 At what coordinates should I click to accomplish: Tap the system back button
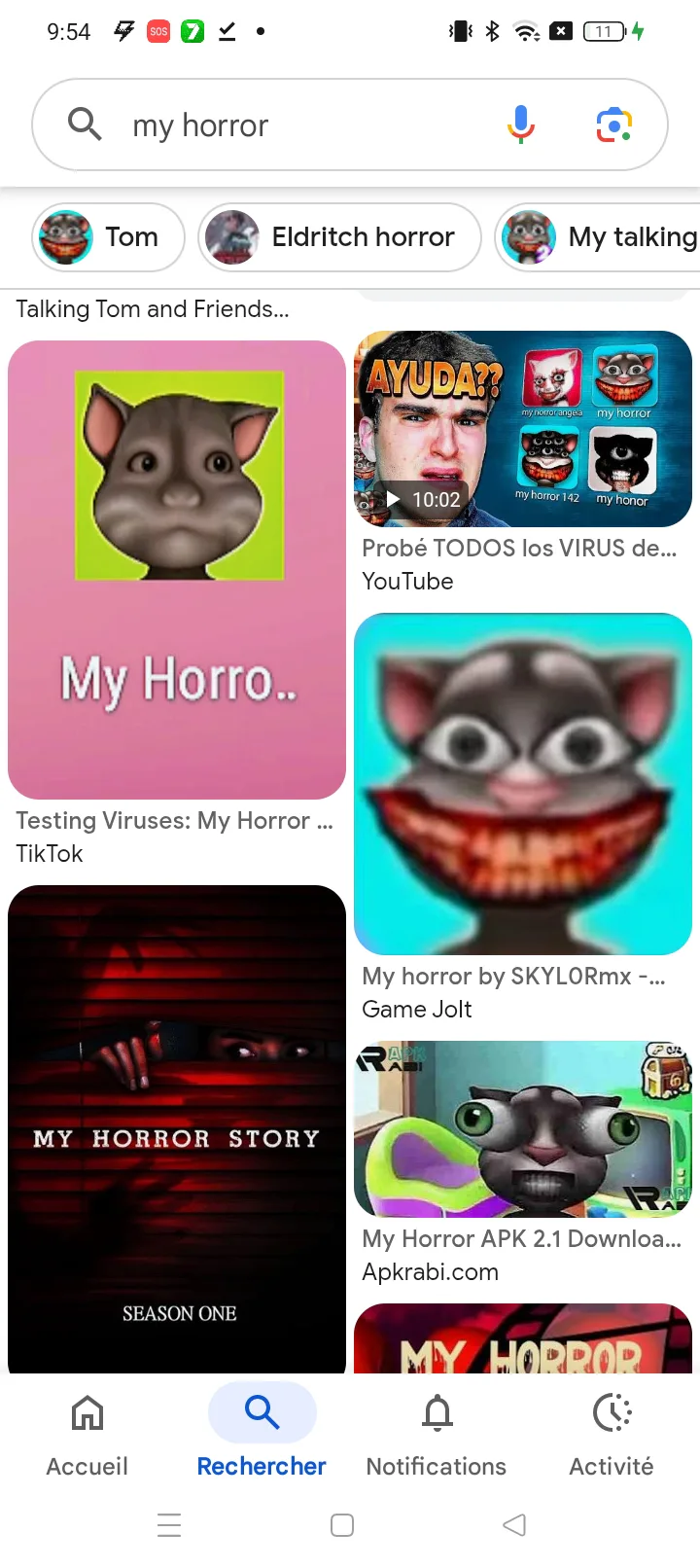coord(514,1525)
